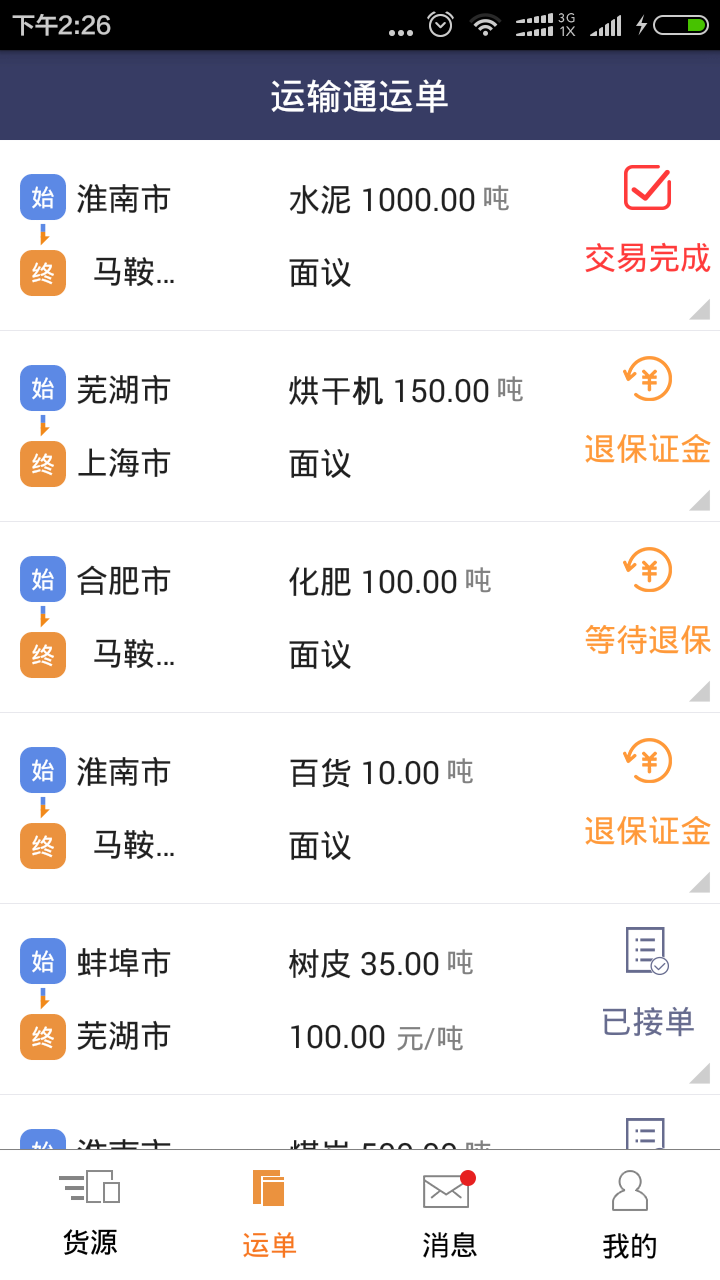Tap the 退保证金 status text on 芜湖市 order

click(x=646, y=452)
